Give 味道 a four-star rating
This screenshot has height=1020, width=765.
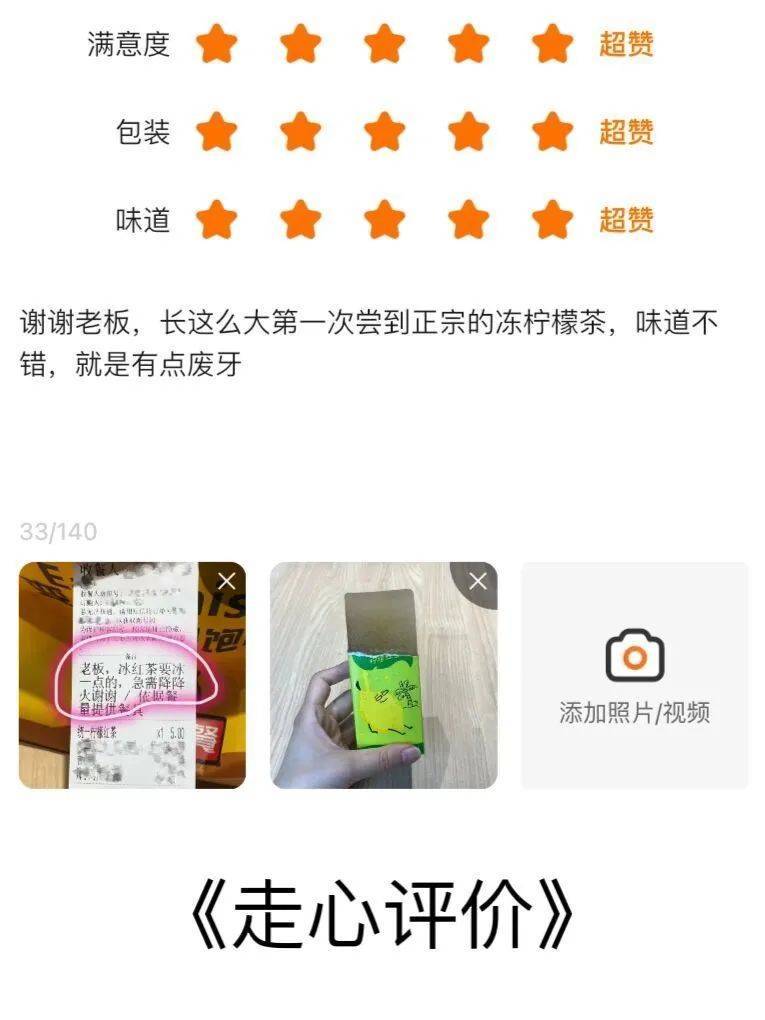468,220
